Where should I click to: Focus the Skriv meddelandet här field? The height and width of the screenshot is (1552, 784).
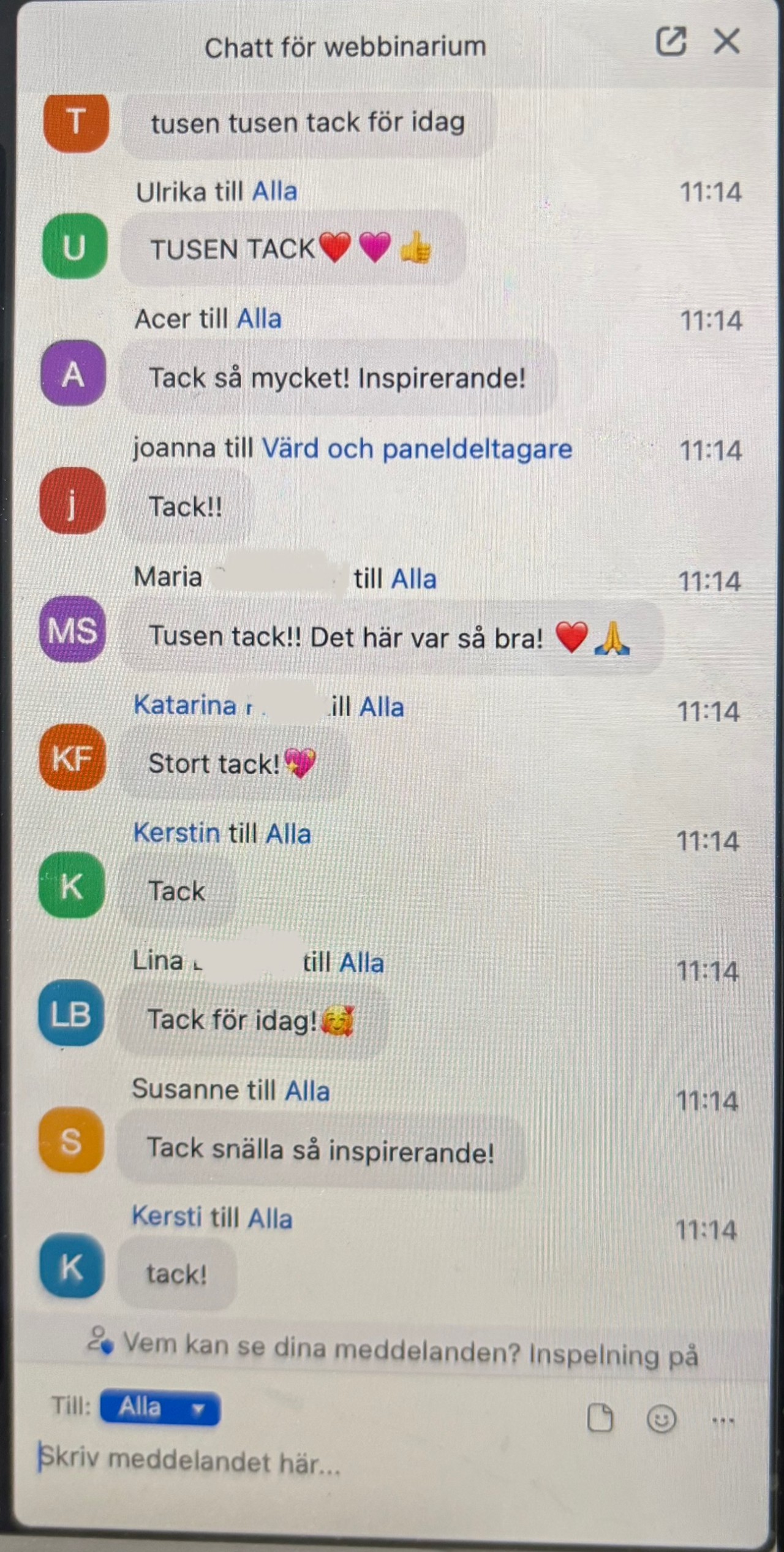(245, 1461)
